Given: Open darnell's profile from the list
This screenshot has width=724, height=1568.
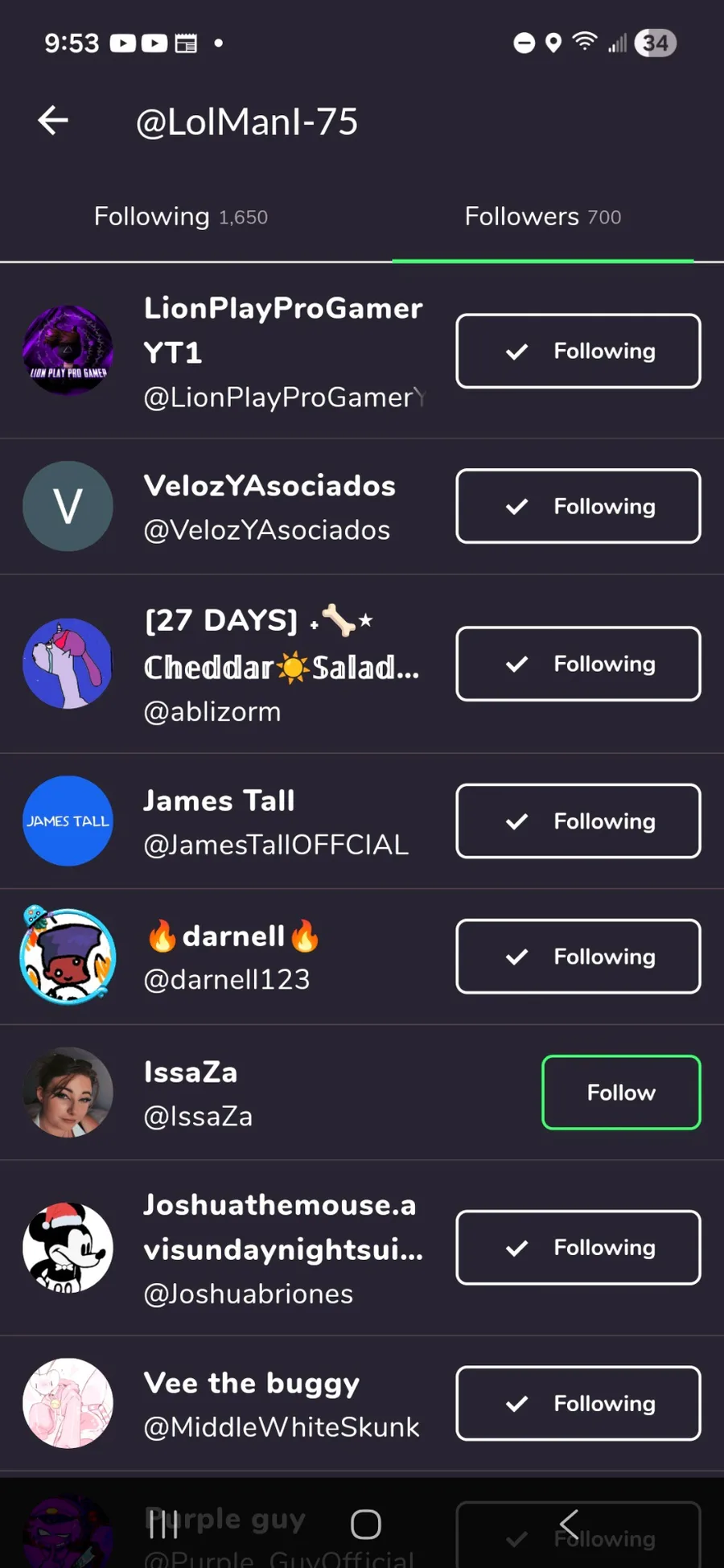Looking at the screenshot, I should click(x=233, y=957).
